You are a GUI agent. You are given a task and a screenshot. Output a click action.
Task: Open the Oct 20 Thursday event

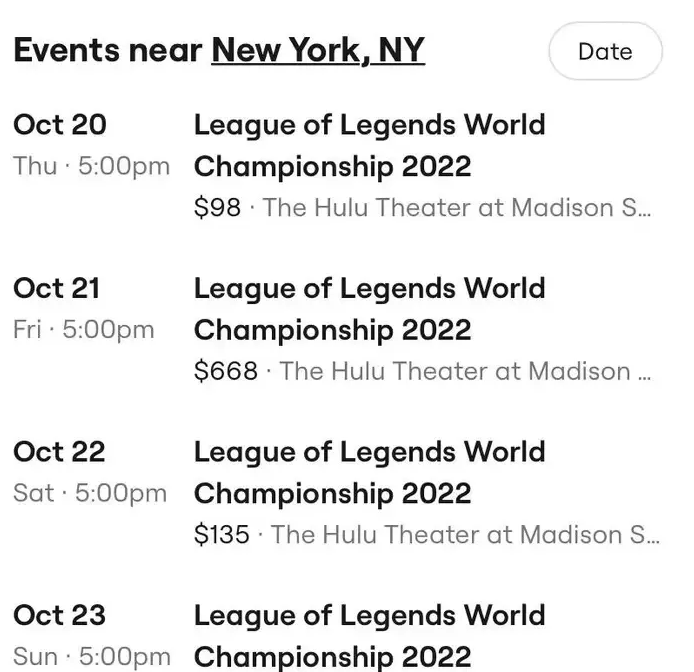coord(369,146)
